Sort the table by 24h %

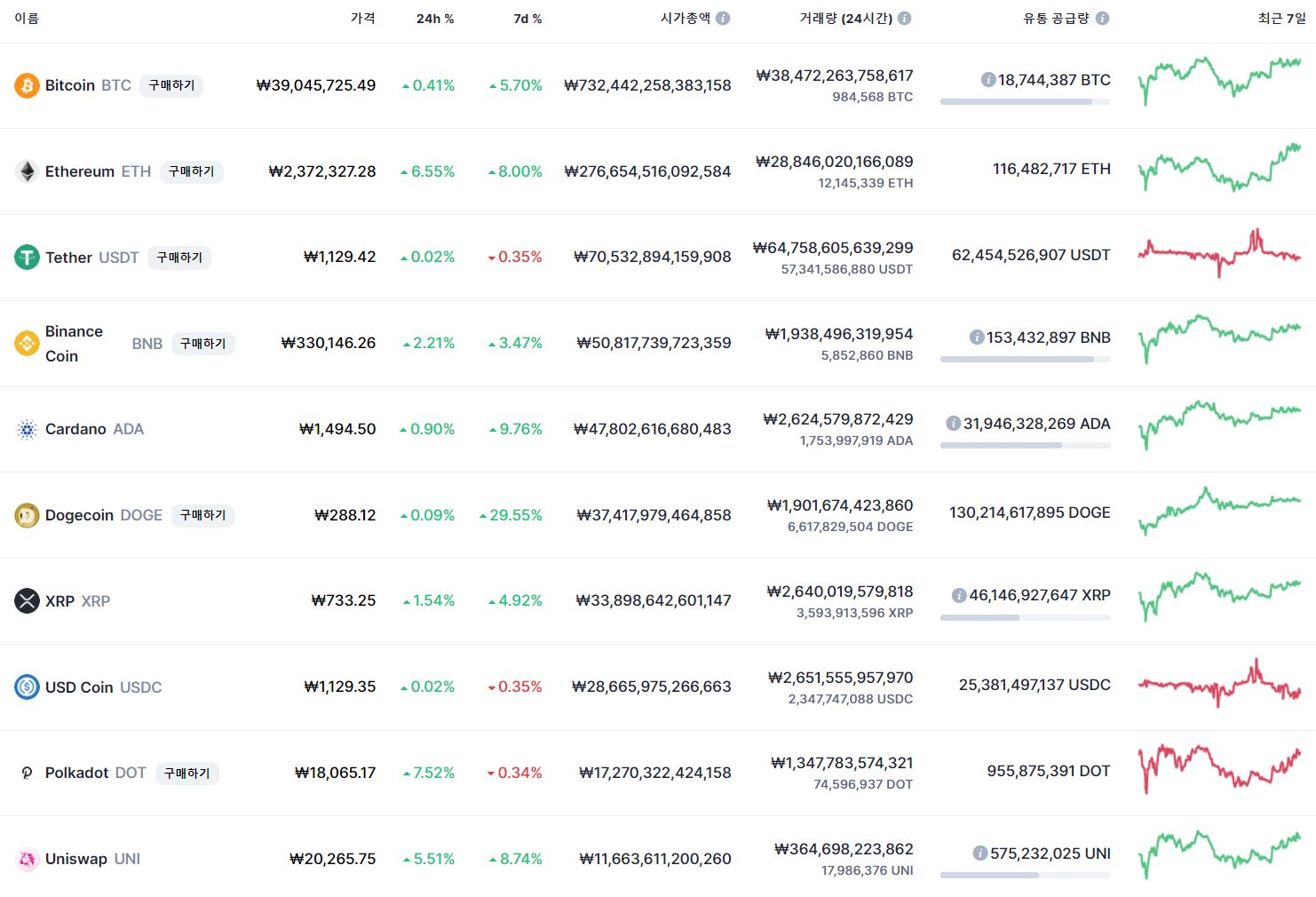[x=435, y=19]
